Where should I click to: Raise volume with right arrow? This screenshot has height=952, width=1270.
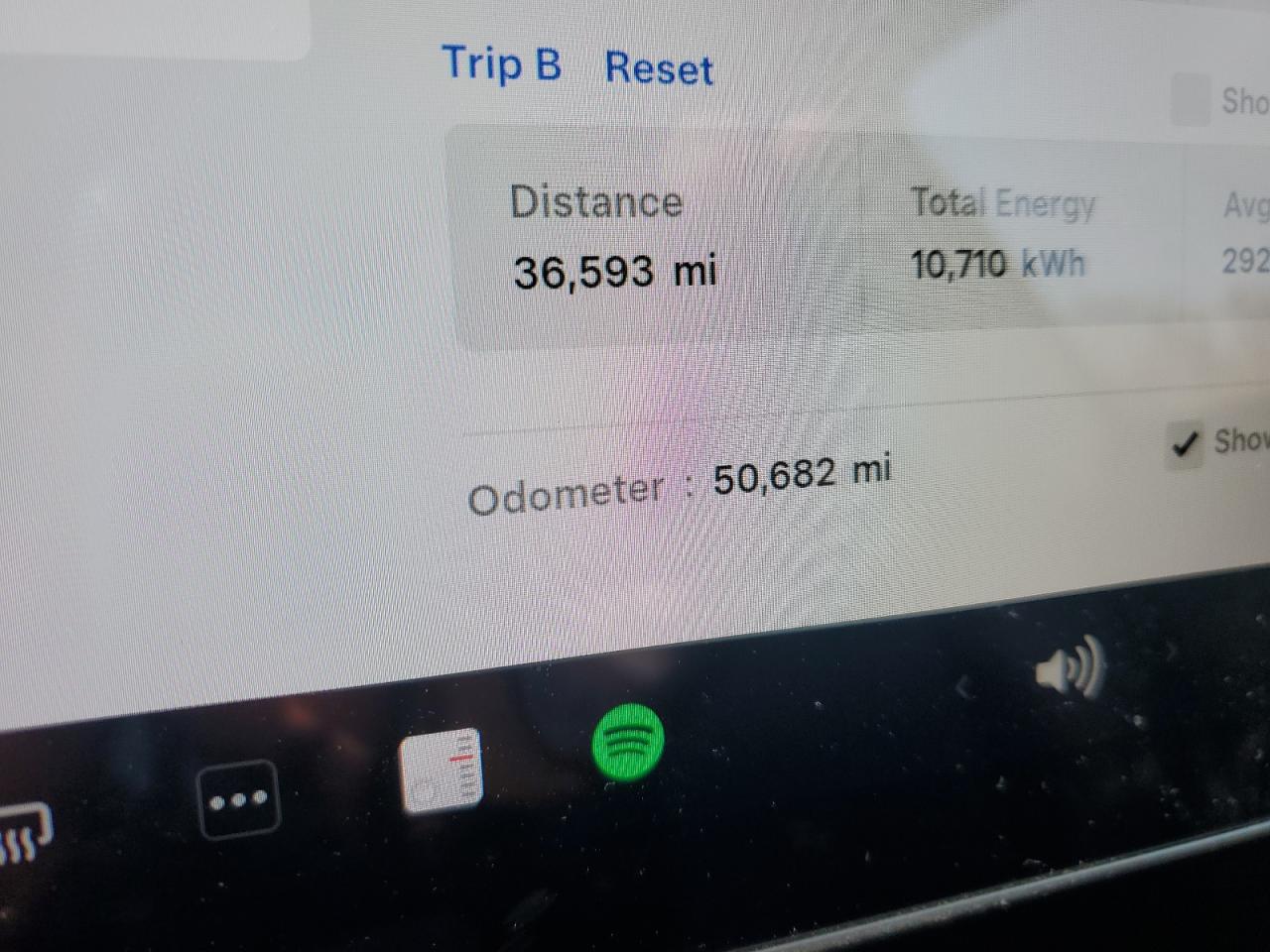coord(1172,651)
